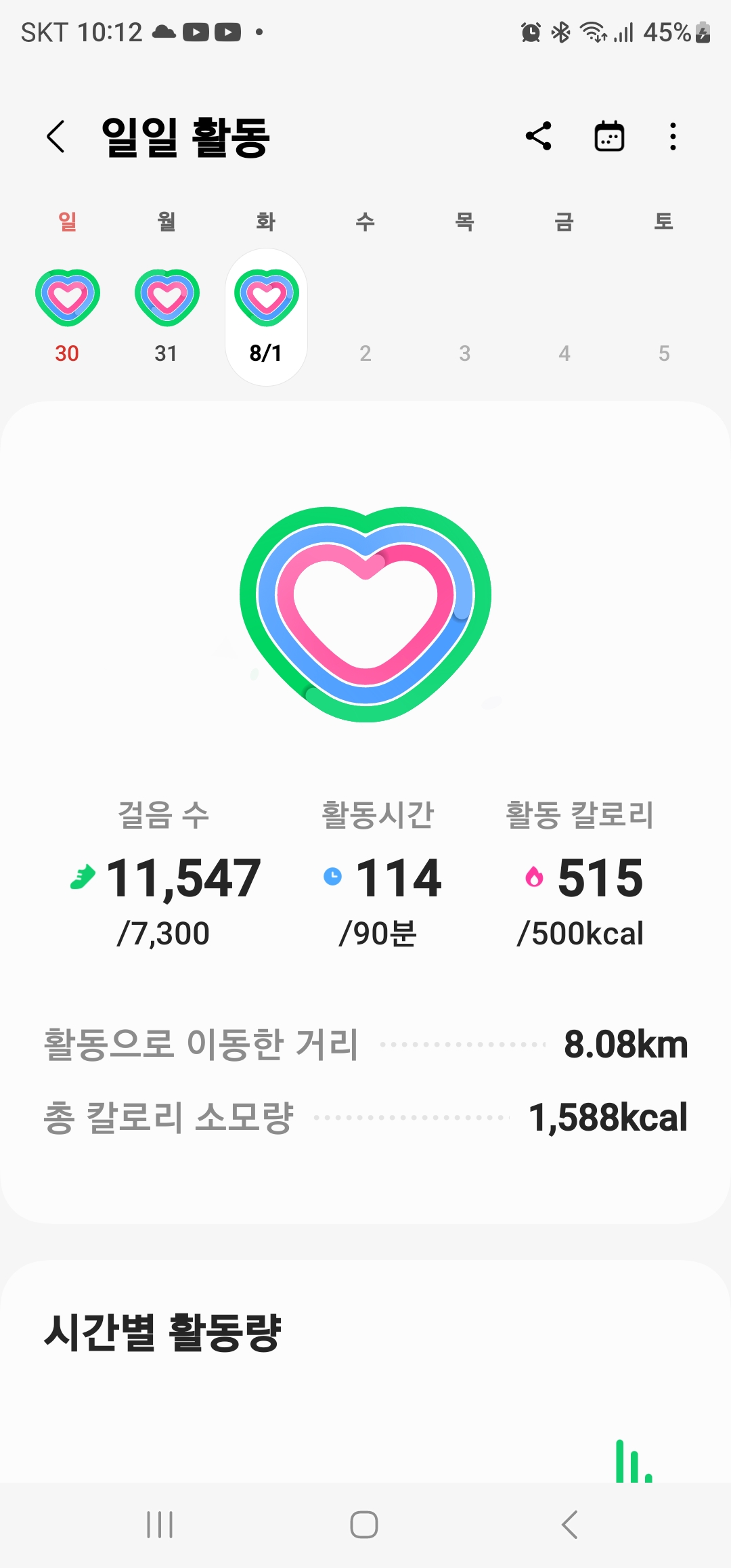
Task: Open recent apps from navigation bar
Action: (160, 1525)
